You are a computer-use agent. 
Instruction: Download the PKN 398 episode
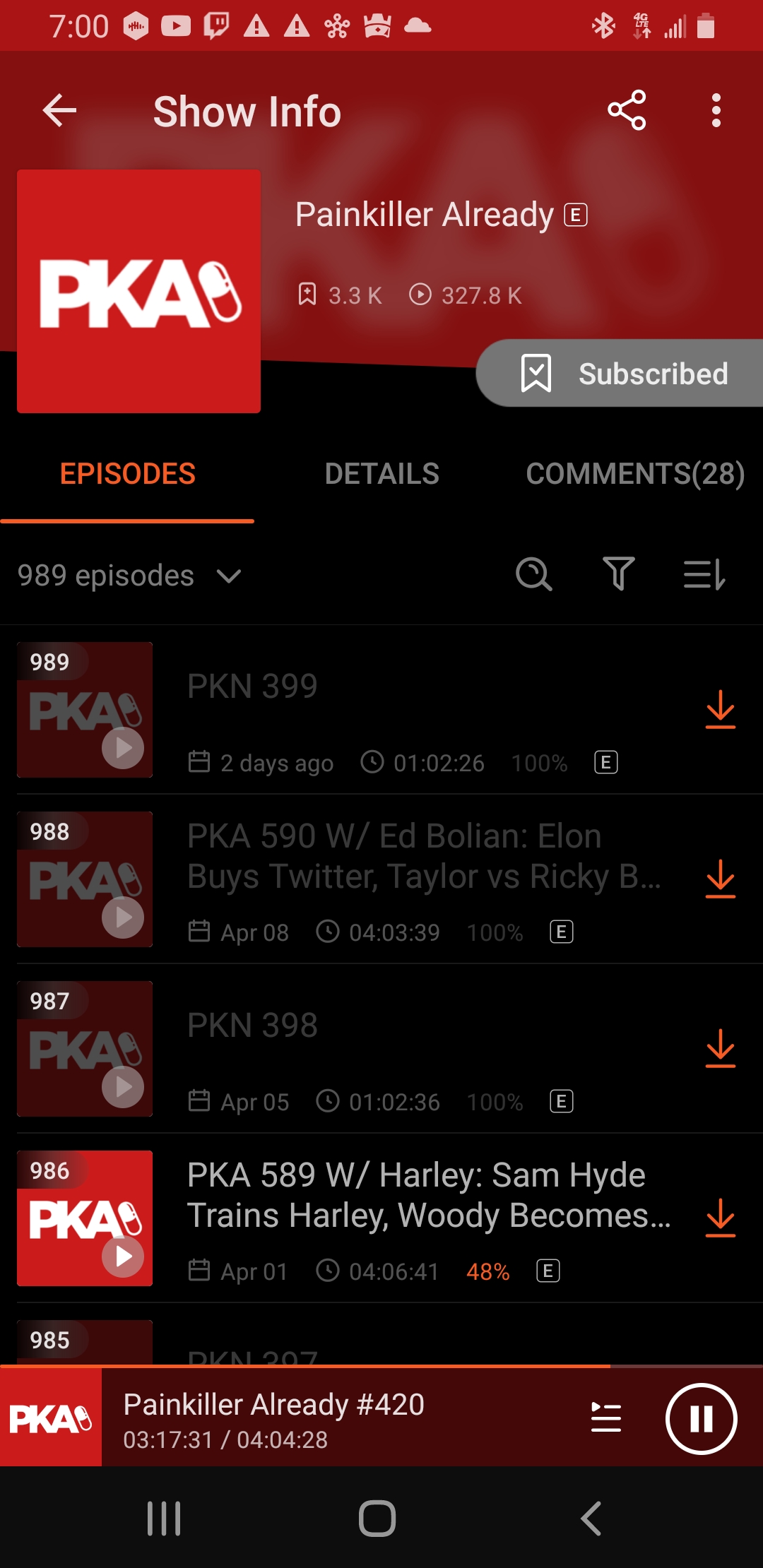tap(720, 1048)
